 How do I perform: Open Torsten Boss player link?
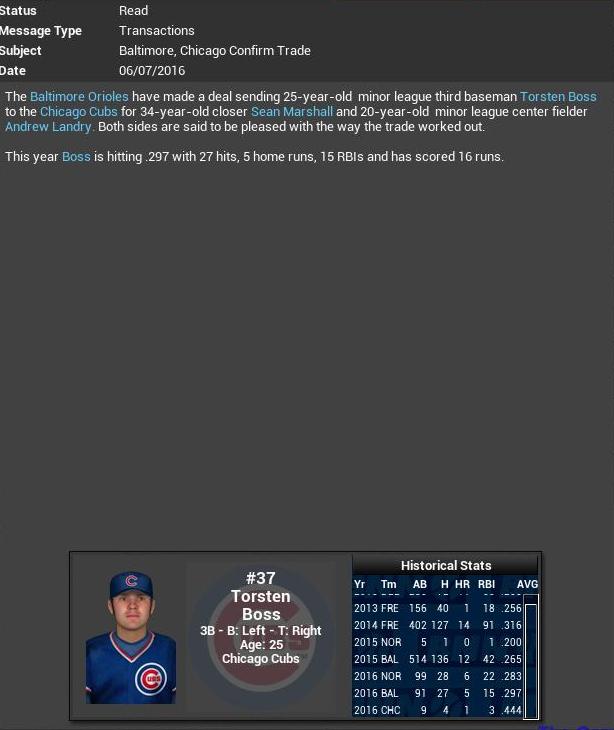558,97
